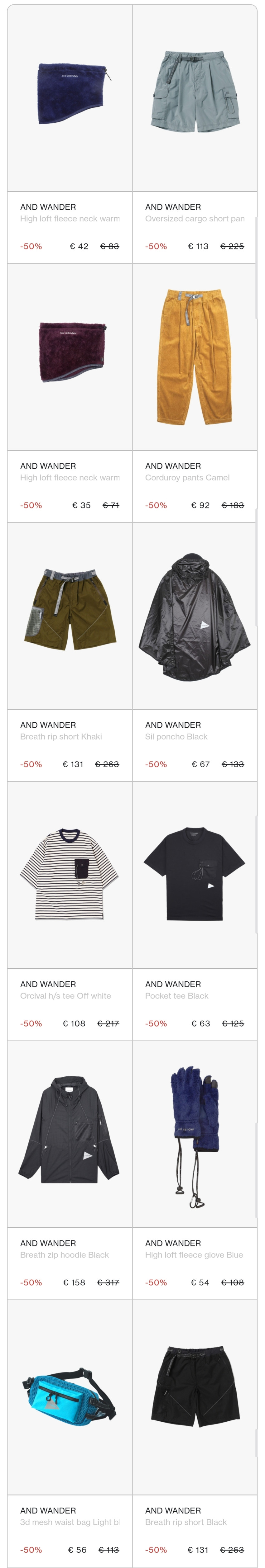Viewport: 265px width, 1568px height.
Task: View the High loft fleece glove Blue
Action: 195,1133
